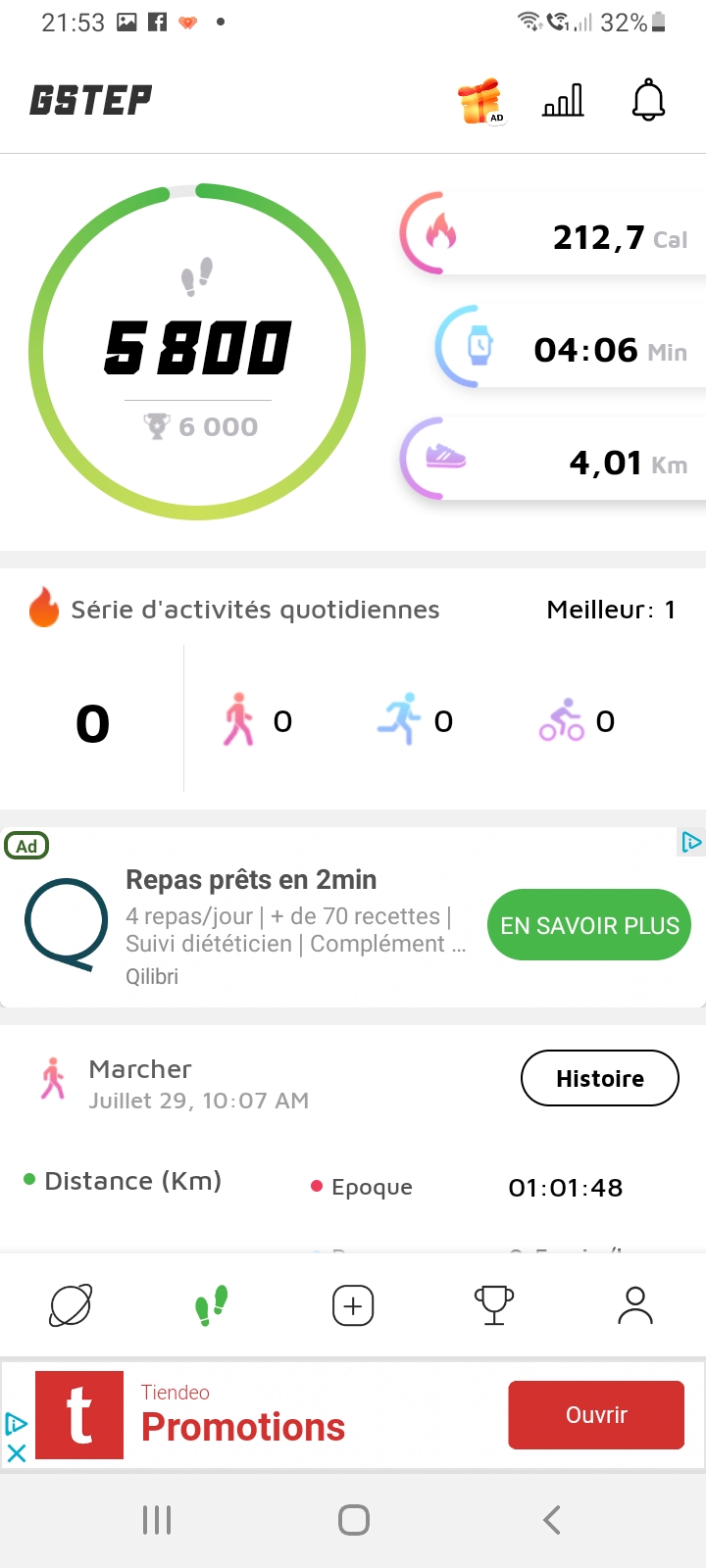The height and width of the screenshot is (1568, 706).
Task: Open the gift box ad reward
Action: point(480,101)
